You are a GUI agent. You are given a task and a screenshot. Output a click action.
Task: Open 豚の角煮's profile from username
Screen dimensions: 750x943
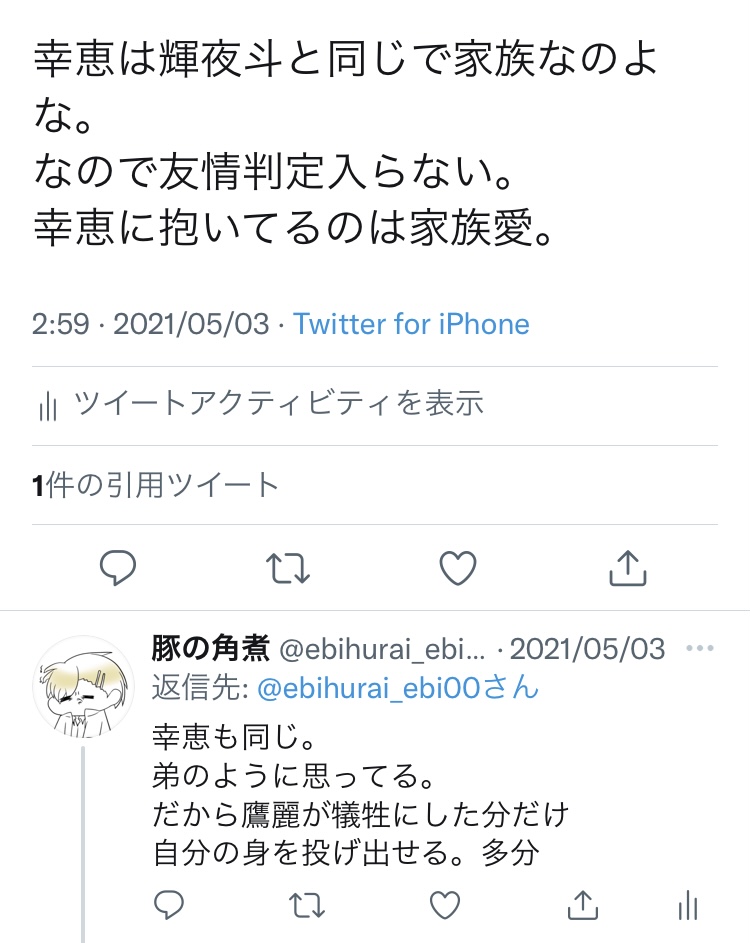(x=211, y=649)
